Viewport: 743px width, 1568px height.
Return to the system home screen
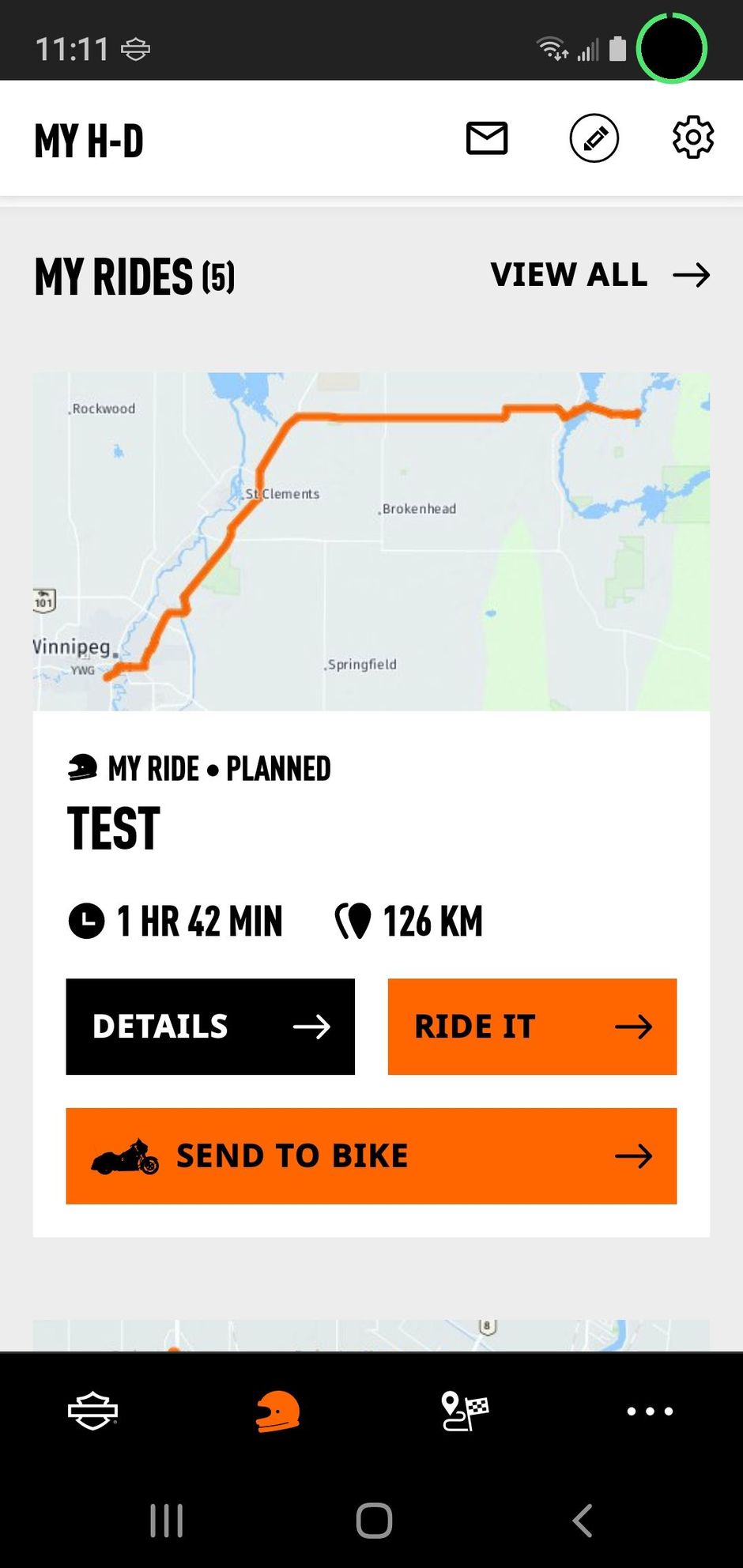coord(374,1520)
